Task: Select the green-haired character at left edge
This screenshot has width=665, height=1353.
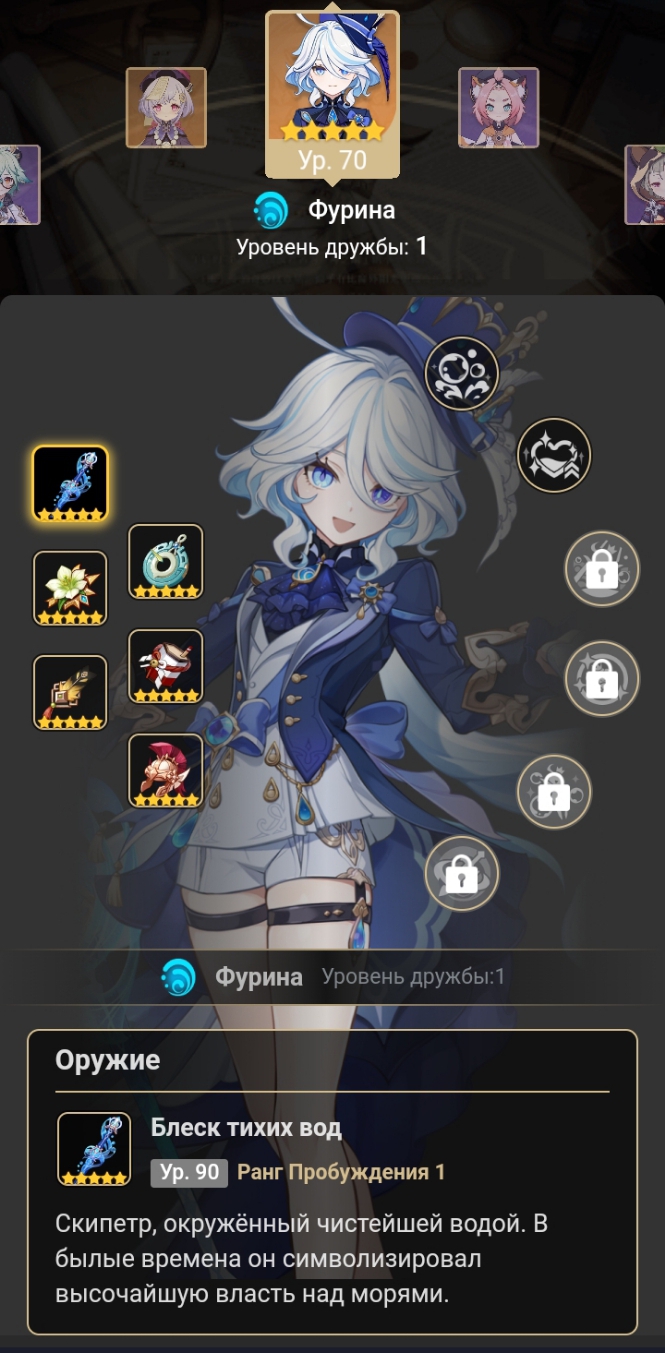Action: (x=16, y=184)
